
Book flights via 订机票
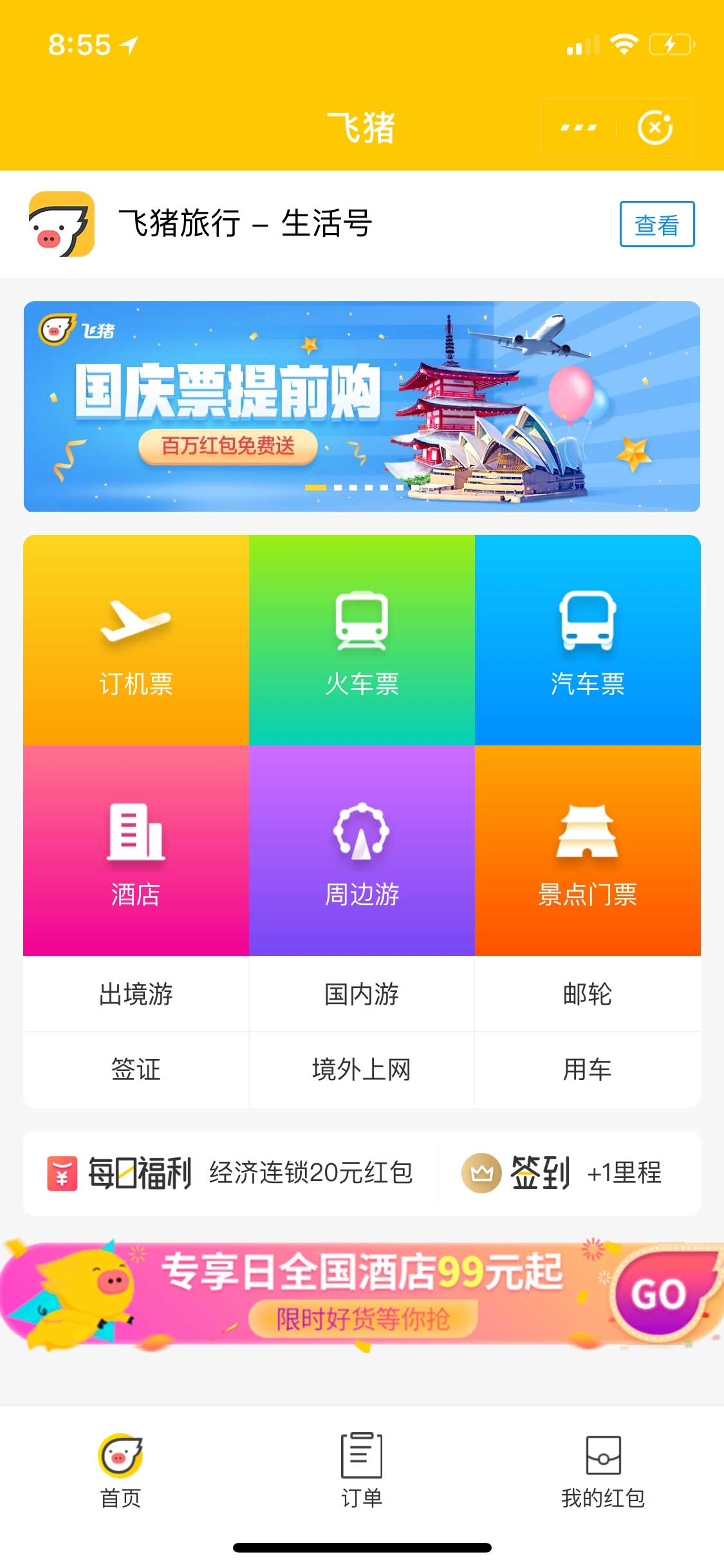(136, 640)
